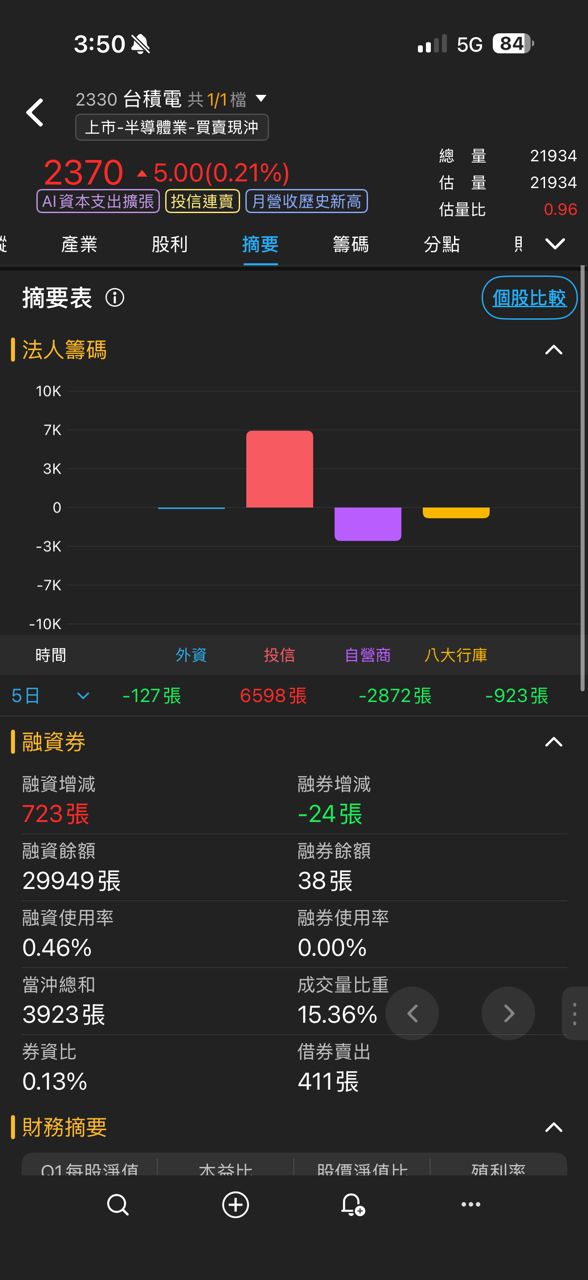The width and height of the screenshot is (588, 1280).
Task: Switch to the 籌碼 tab
Action: click(351, 244)
